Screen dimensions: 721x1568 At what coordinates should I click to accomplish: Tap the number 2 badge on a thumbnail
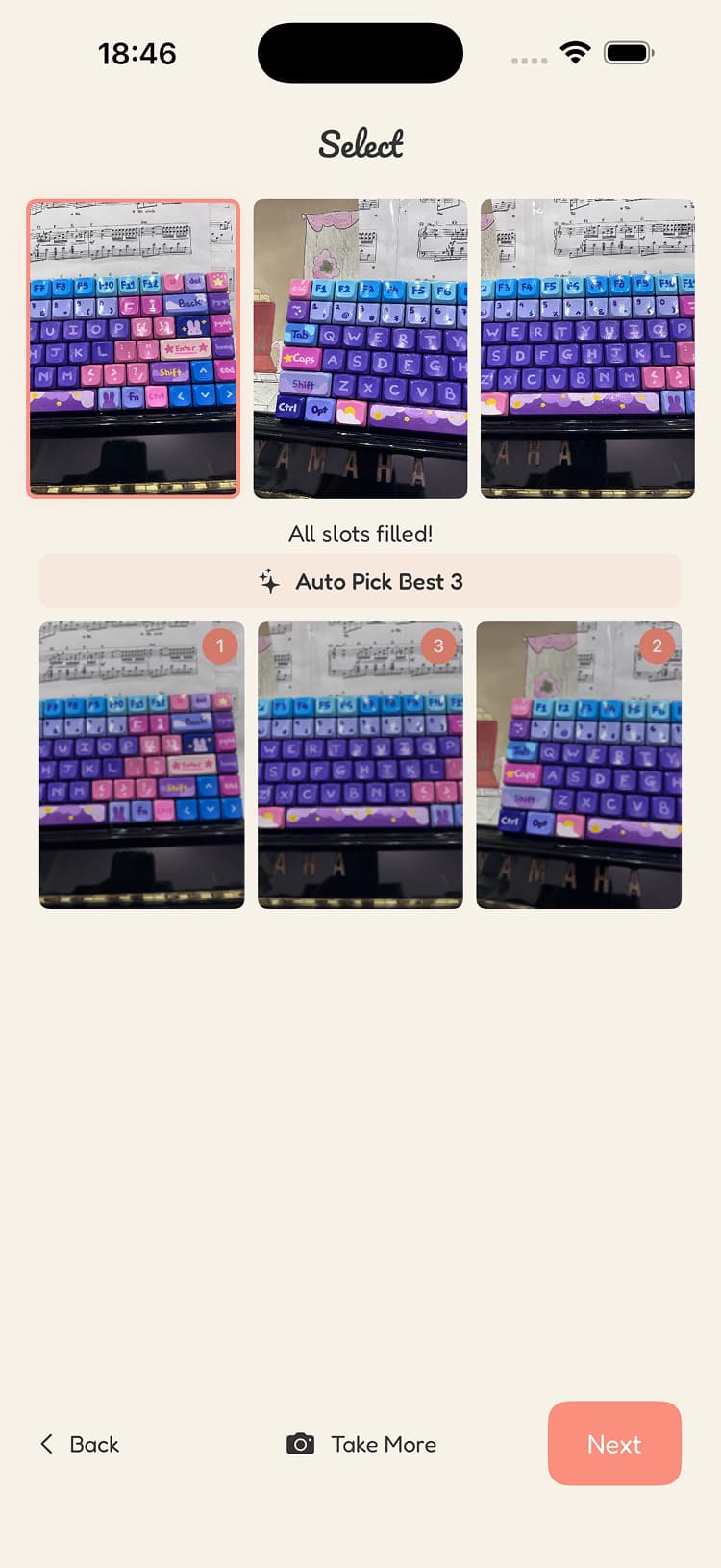point(657,645)
